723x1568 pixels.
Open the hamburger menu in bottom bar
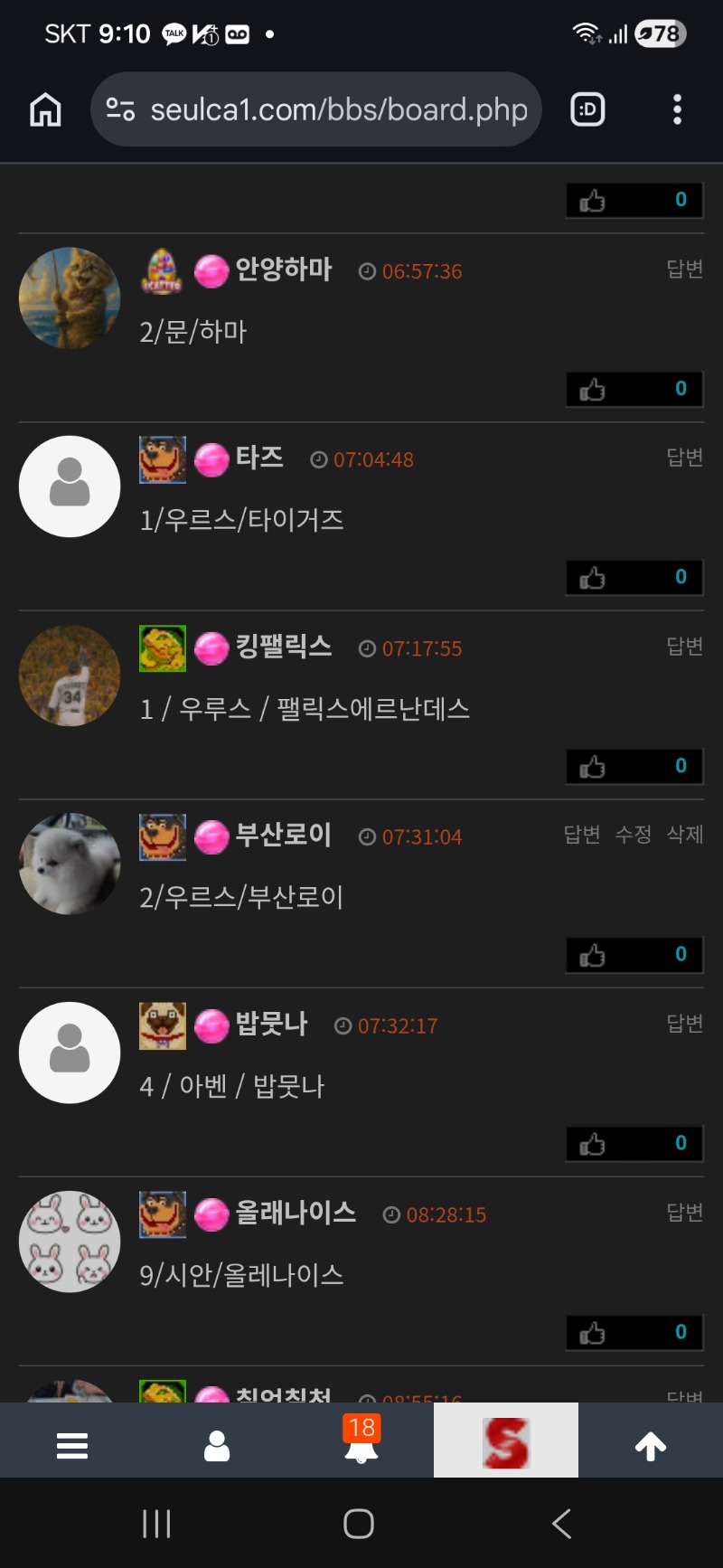click(x=72, y=1446)
